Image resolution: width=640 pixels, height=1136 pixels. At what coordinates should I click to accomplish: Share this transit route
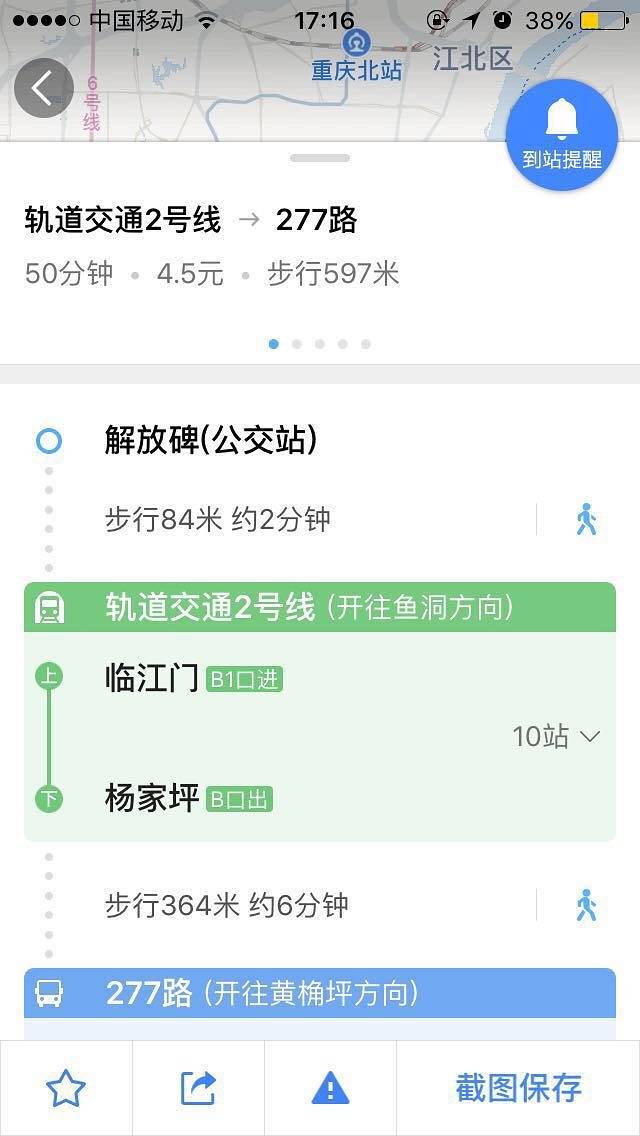pyautogui.click(x=198, y=1088)
